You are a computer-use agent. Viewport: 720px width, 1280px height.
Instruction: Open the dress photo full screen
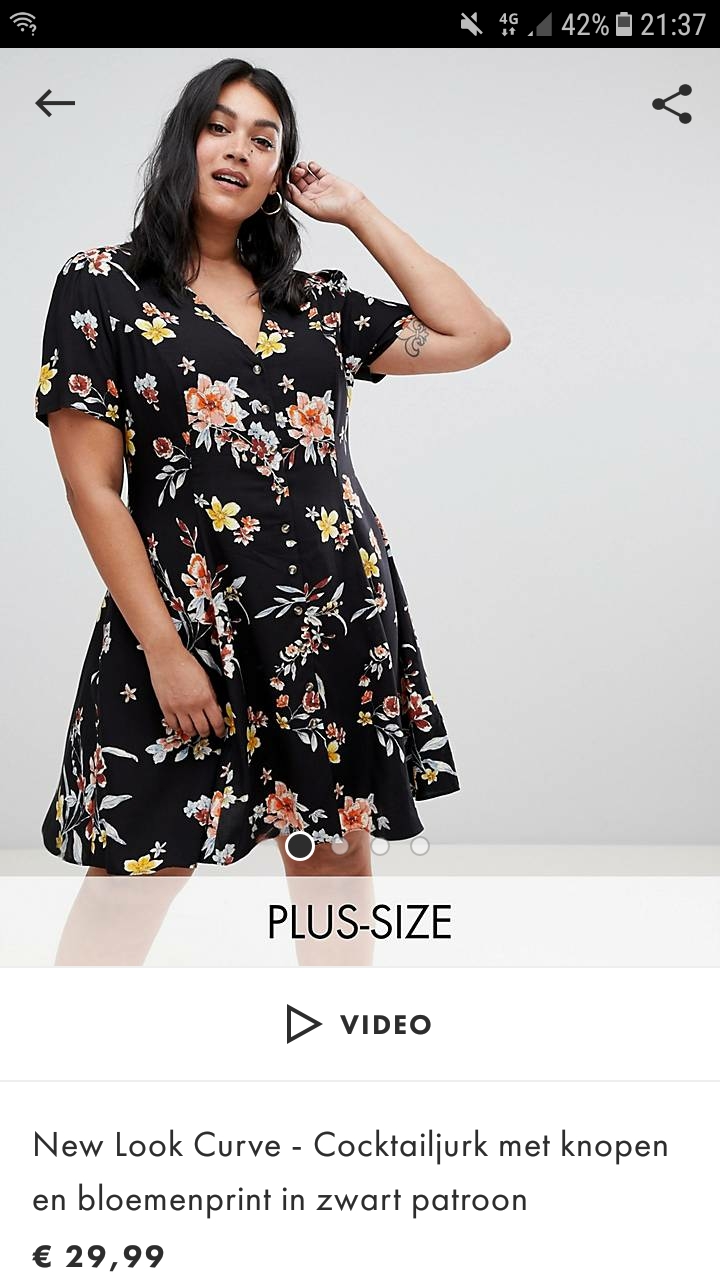360,460
